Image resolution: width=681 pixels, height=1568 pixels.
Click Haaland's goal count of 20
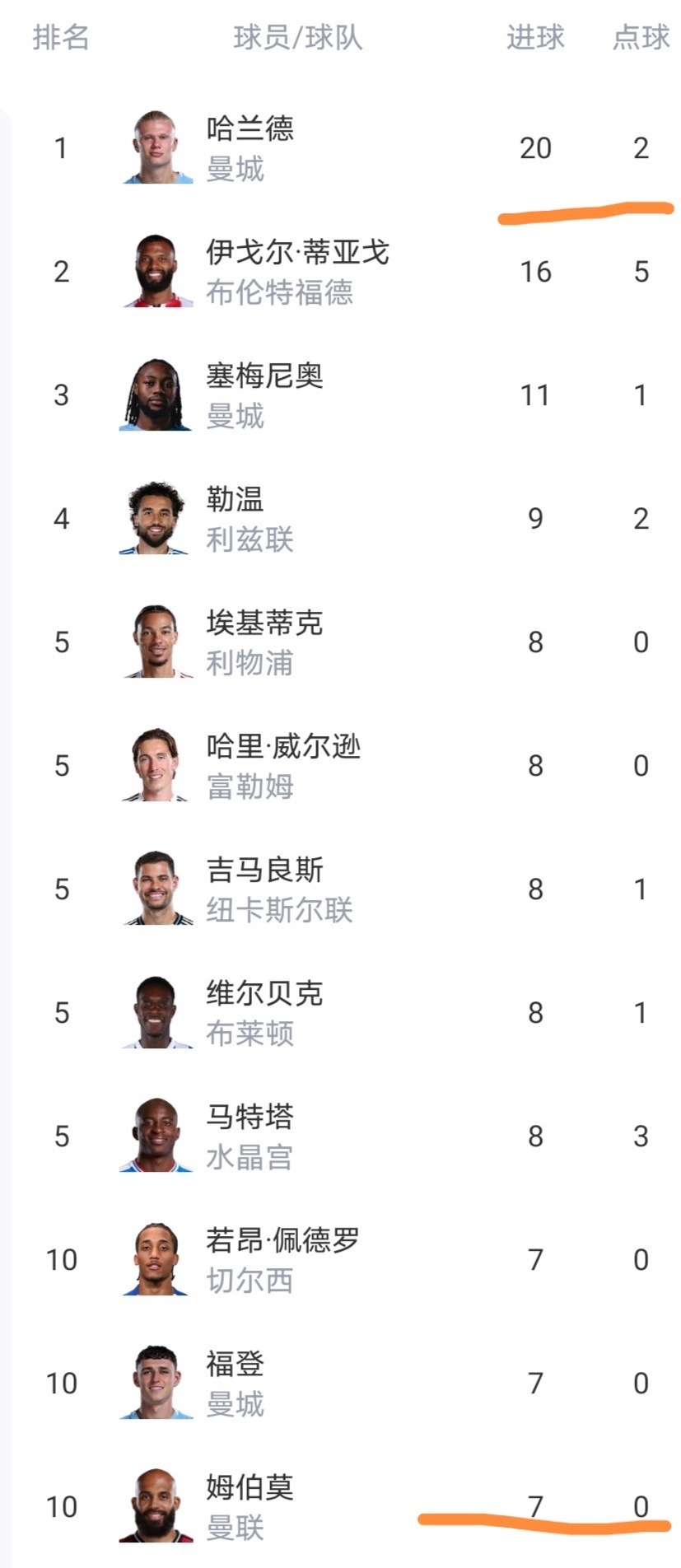[536, 149]
